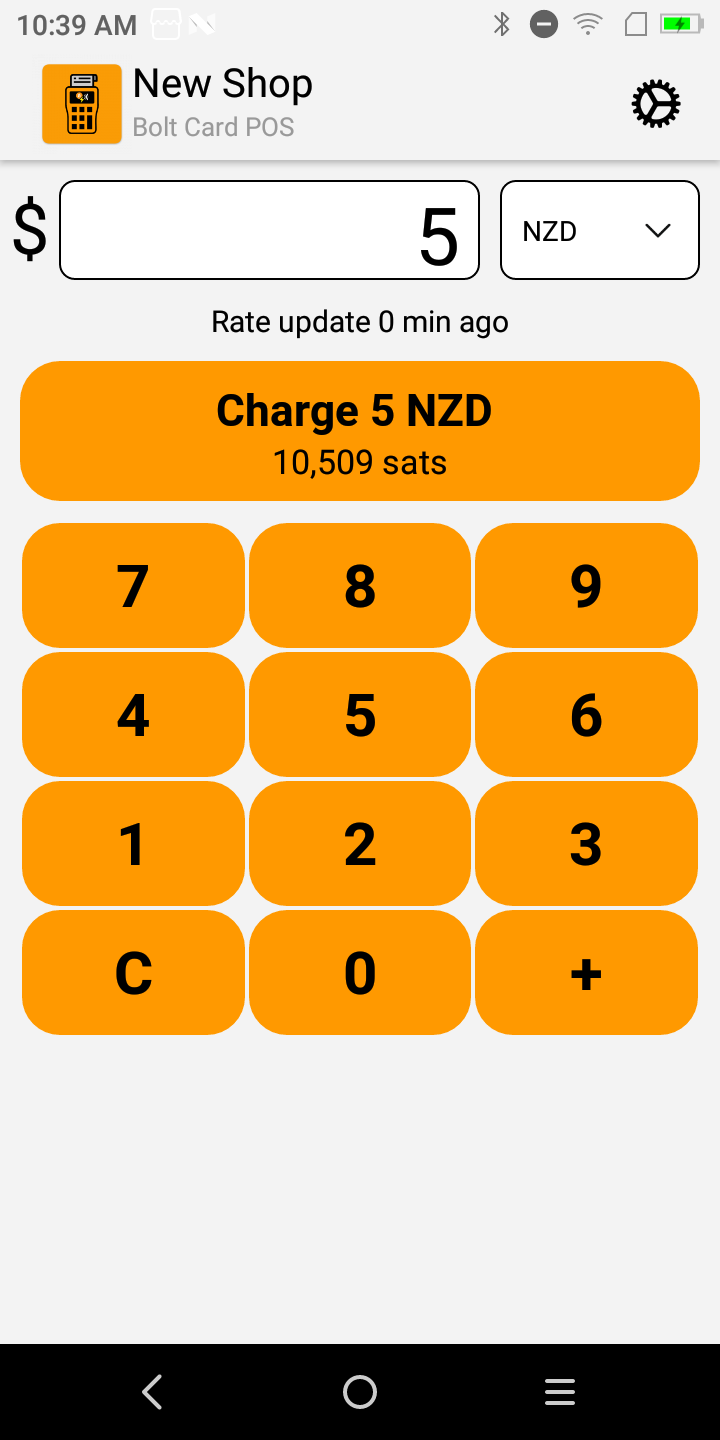Expand the NZD currency dropdown
The image size is (720, 1440).
(x=599, y=230)
